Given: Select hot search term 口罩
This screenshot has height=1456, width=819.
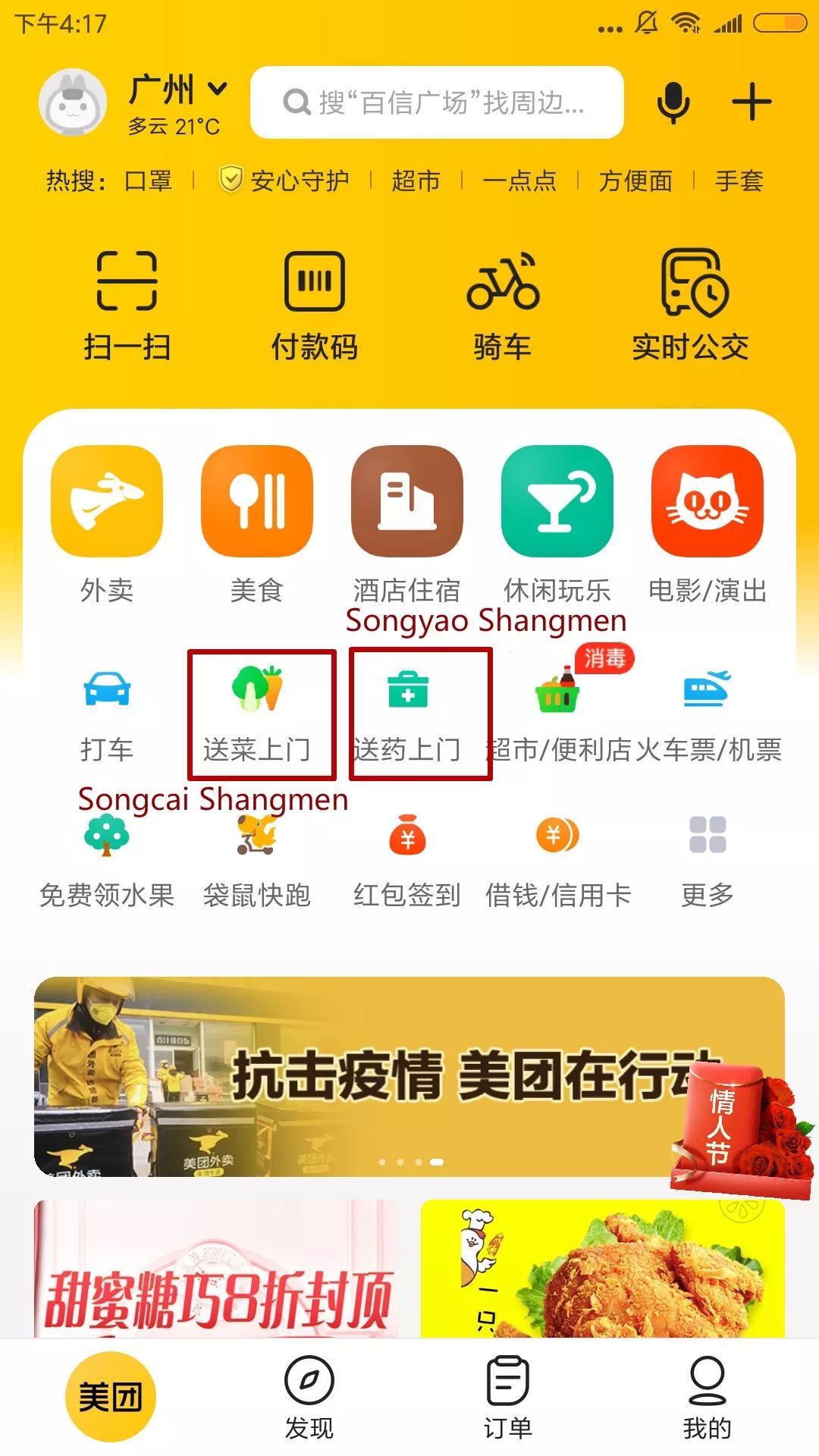Looking at the screenshot, I should (148, 181).
